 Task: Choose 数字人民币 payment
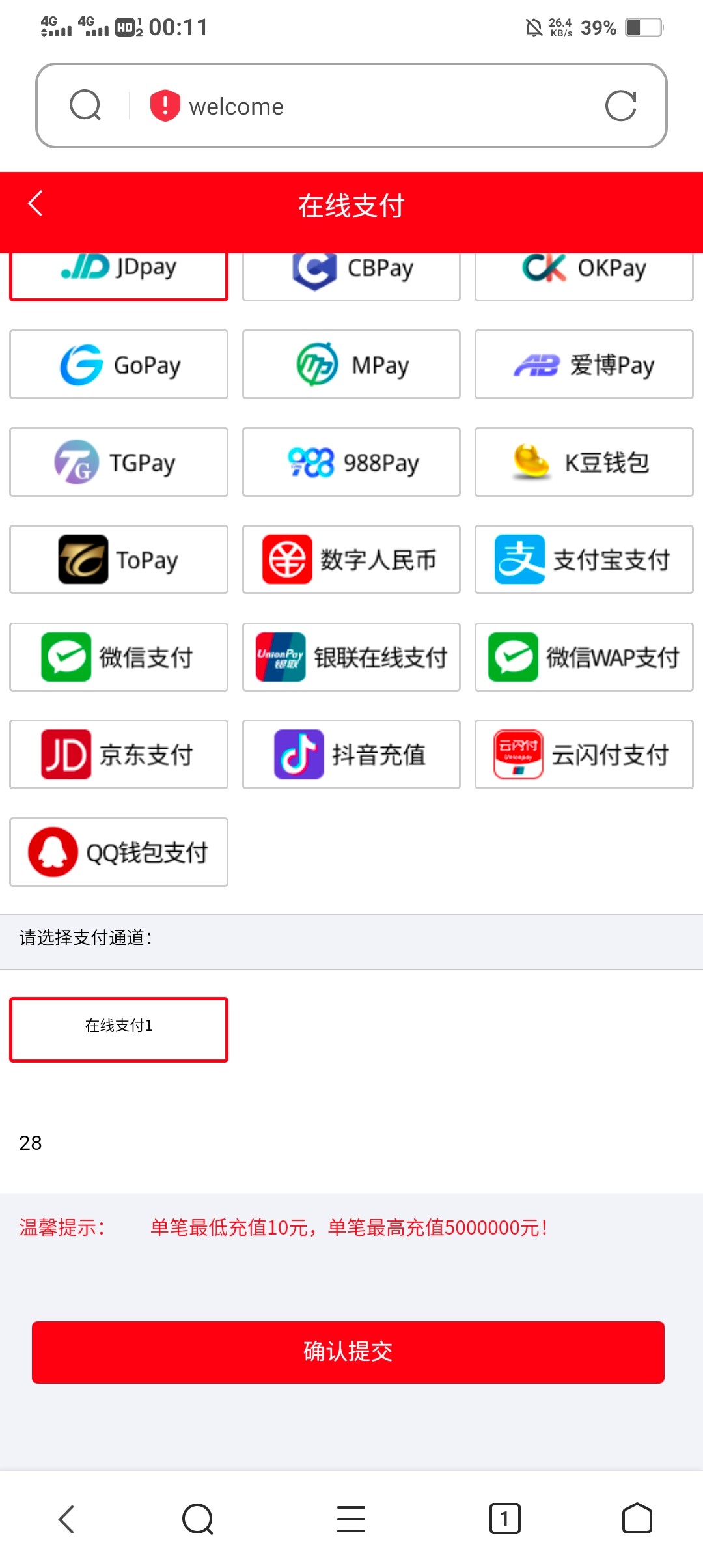351,559
